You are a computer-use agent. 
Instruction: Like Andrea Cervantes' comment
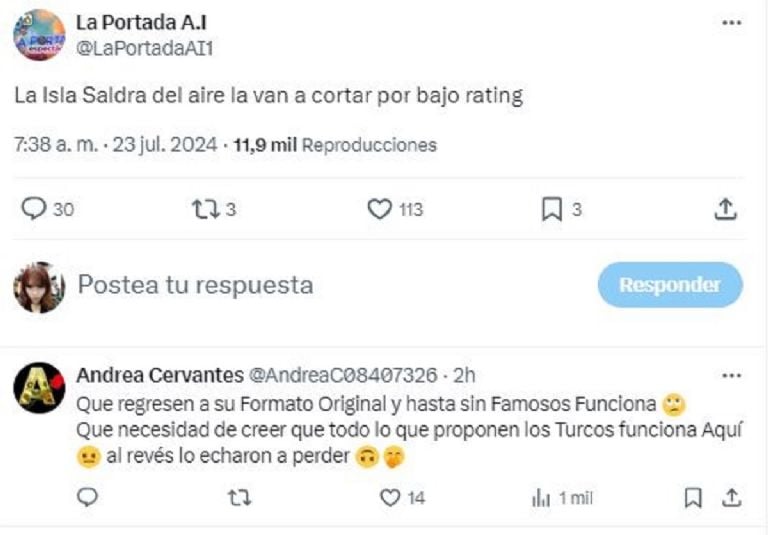tap(391, 497)
